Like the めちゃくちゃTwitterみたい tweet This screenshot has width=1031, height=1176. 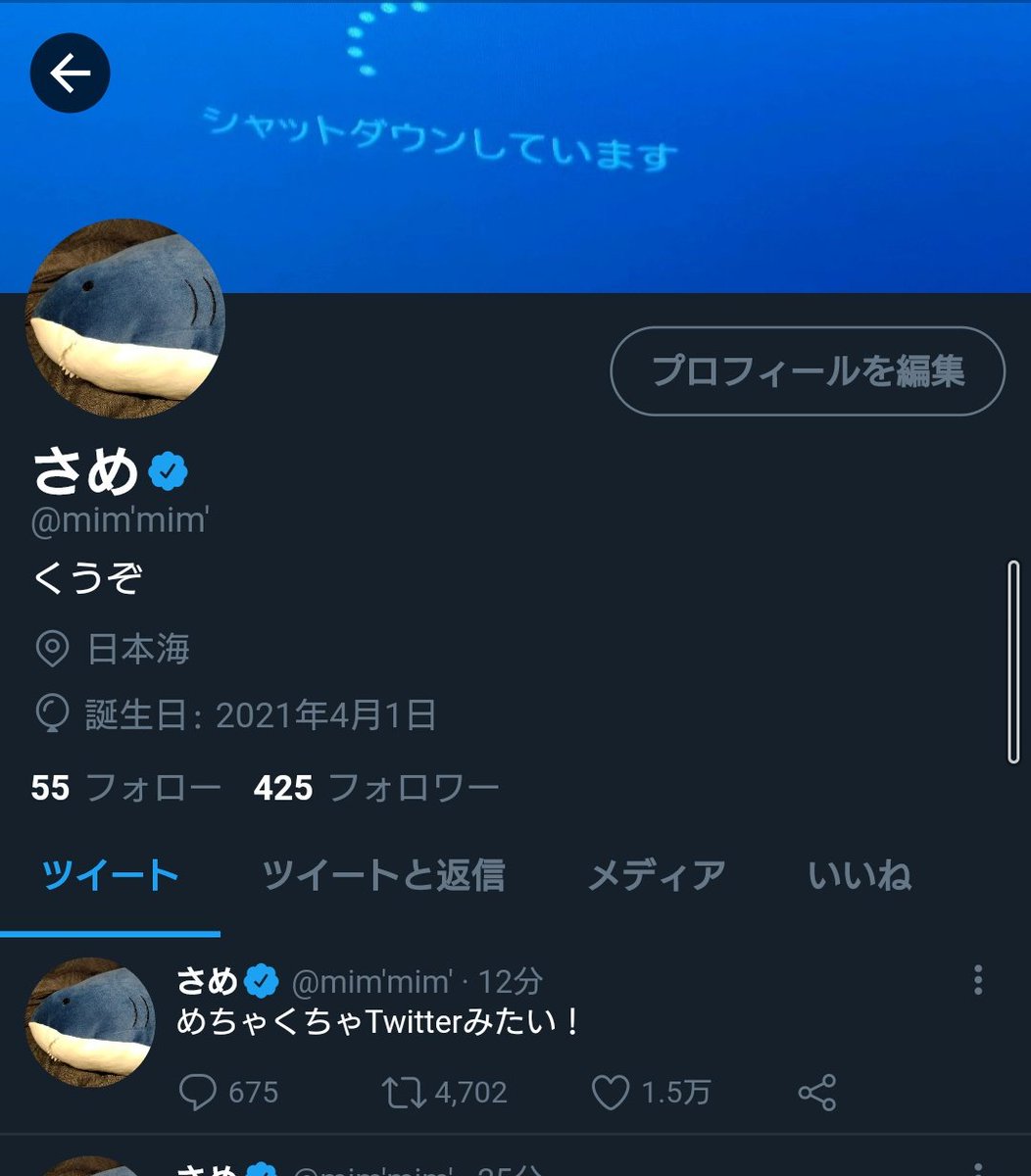(x=612, y=1093)
